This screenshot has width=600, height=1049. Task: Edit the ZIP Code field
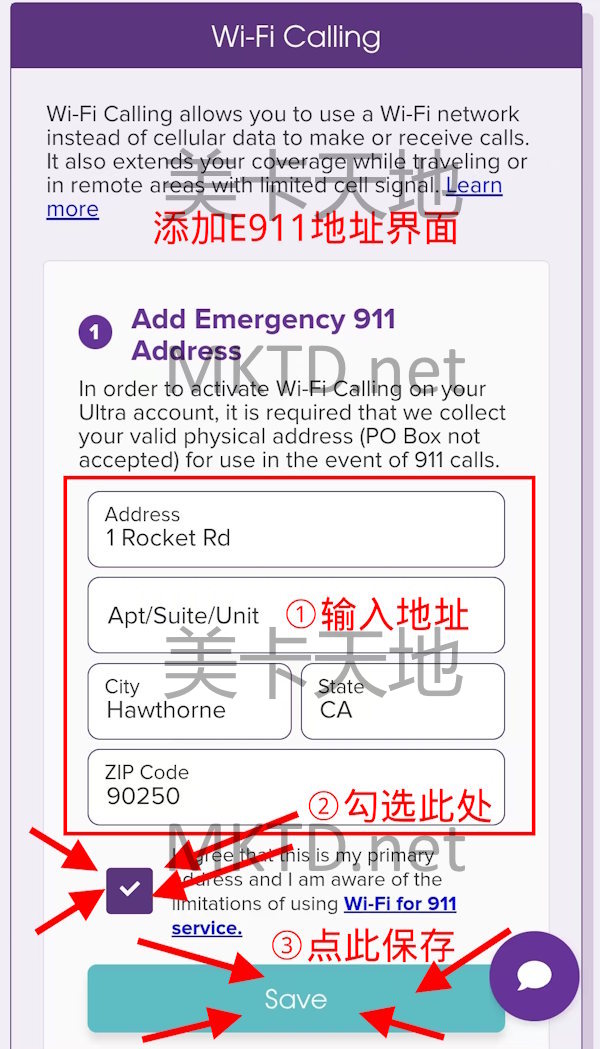coord(295,786)
